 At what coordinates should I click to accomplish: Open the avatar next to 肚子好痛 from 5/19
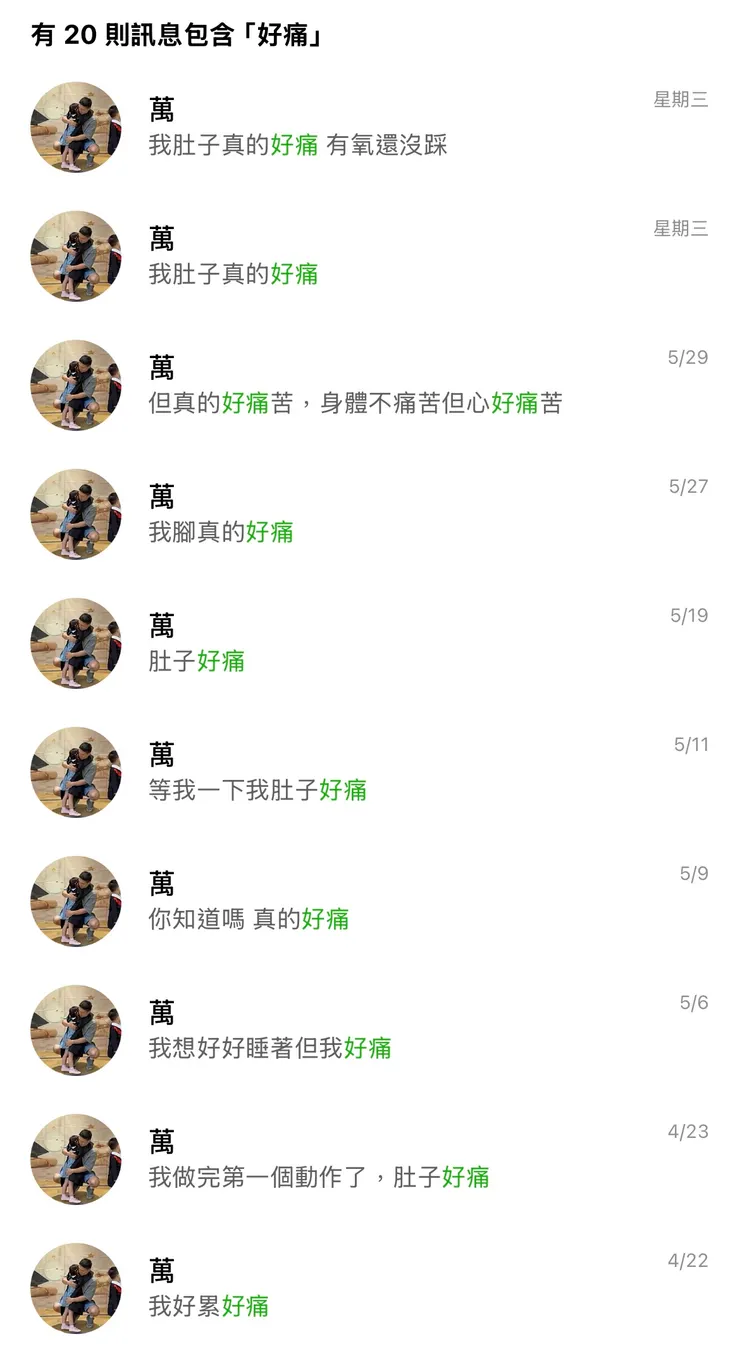(75, 643)
